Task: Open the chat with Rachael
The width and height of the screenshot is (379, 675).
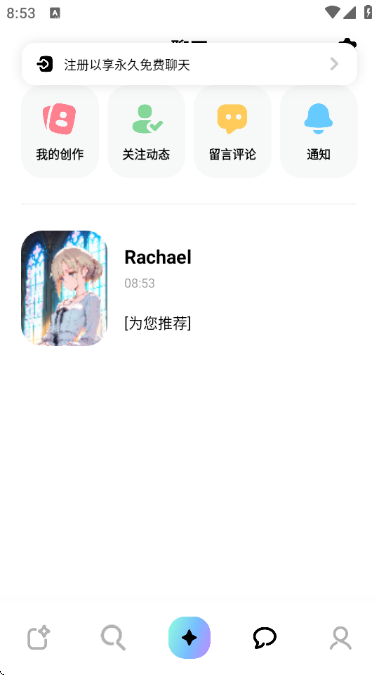Action: pyautogui.click(x=189, y=288)
